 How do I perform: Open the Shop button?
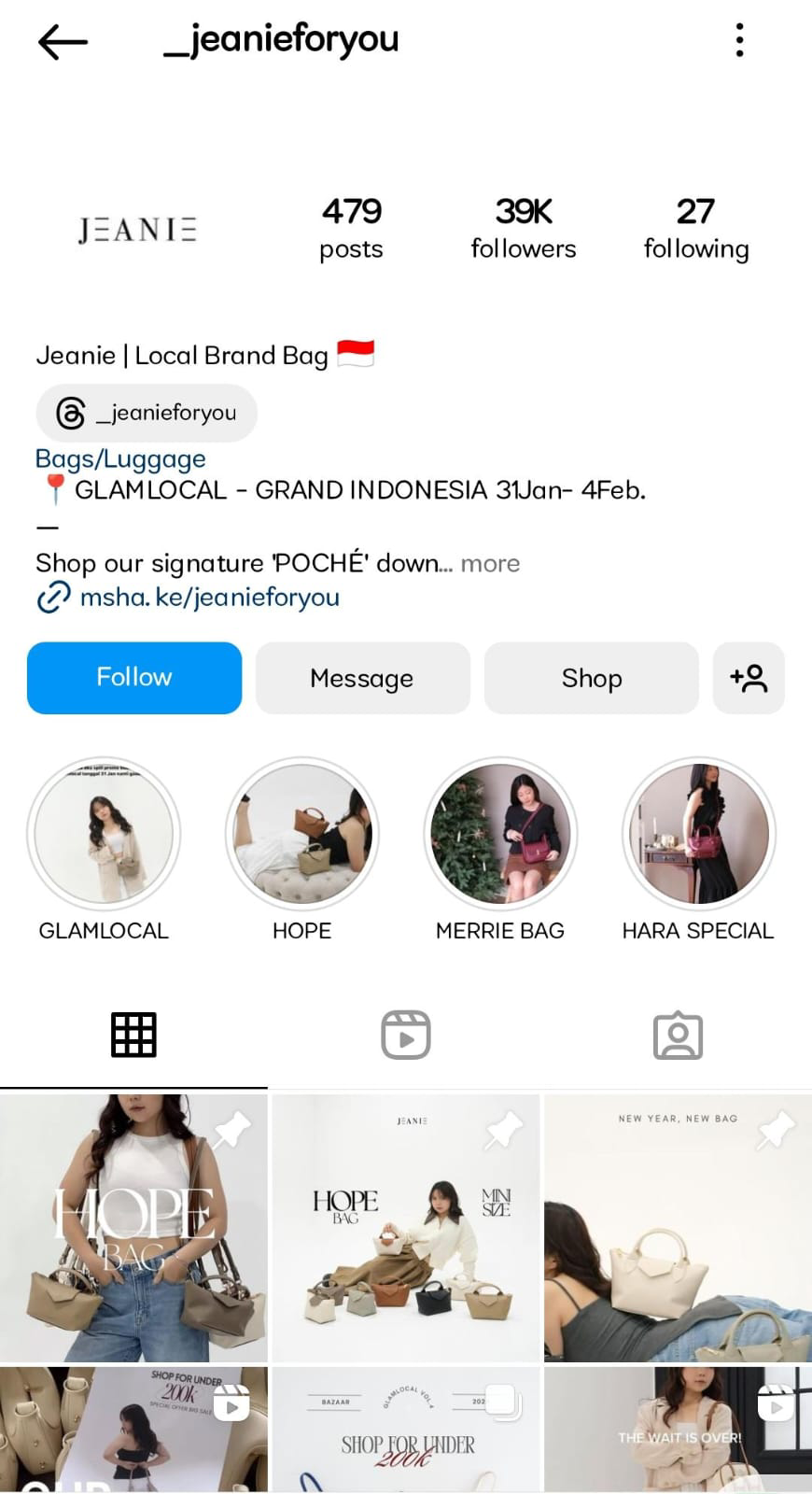(x=591, y=678)
